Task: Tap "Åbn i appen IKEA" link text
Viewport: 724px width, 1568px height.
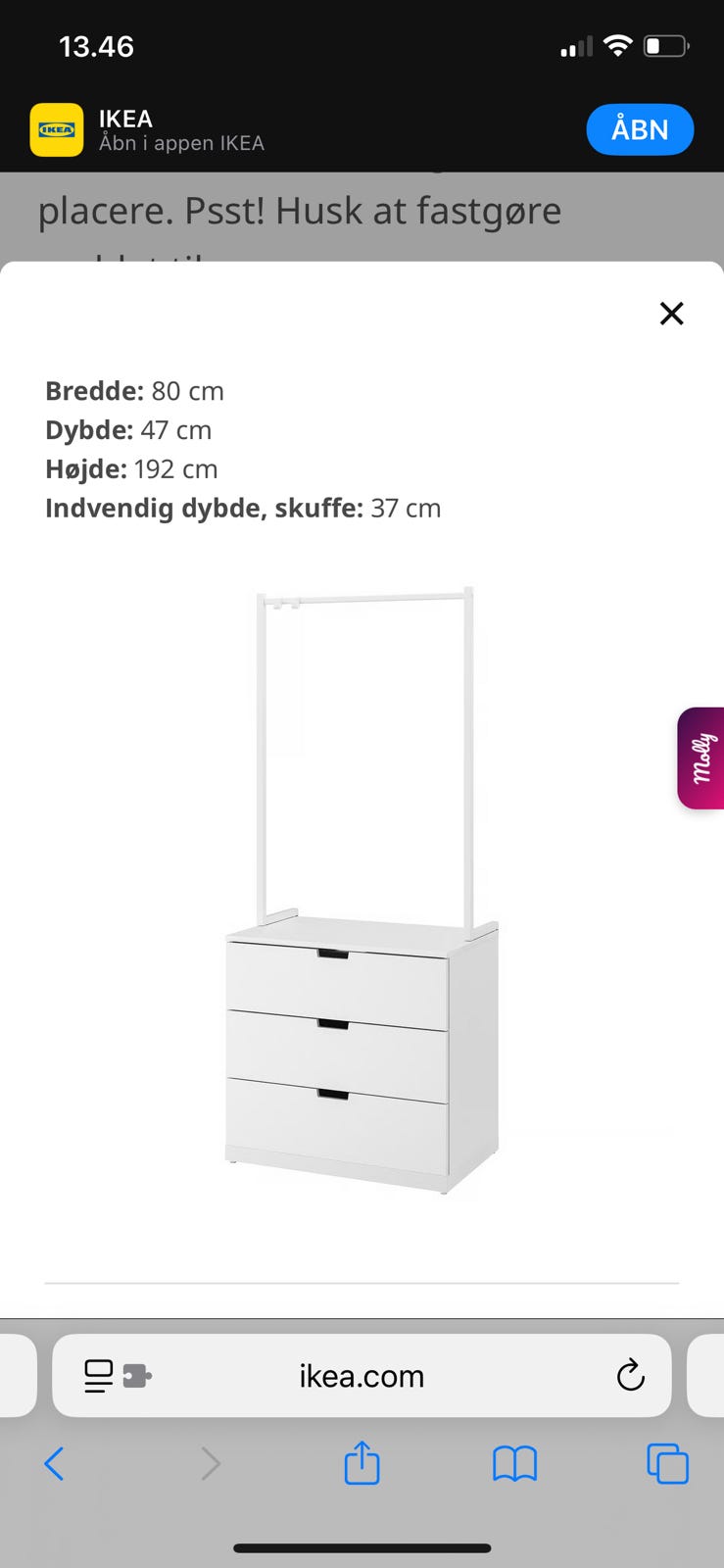Action: 180,143
